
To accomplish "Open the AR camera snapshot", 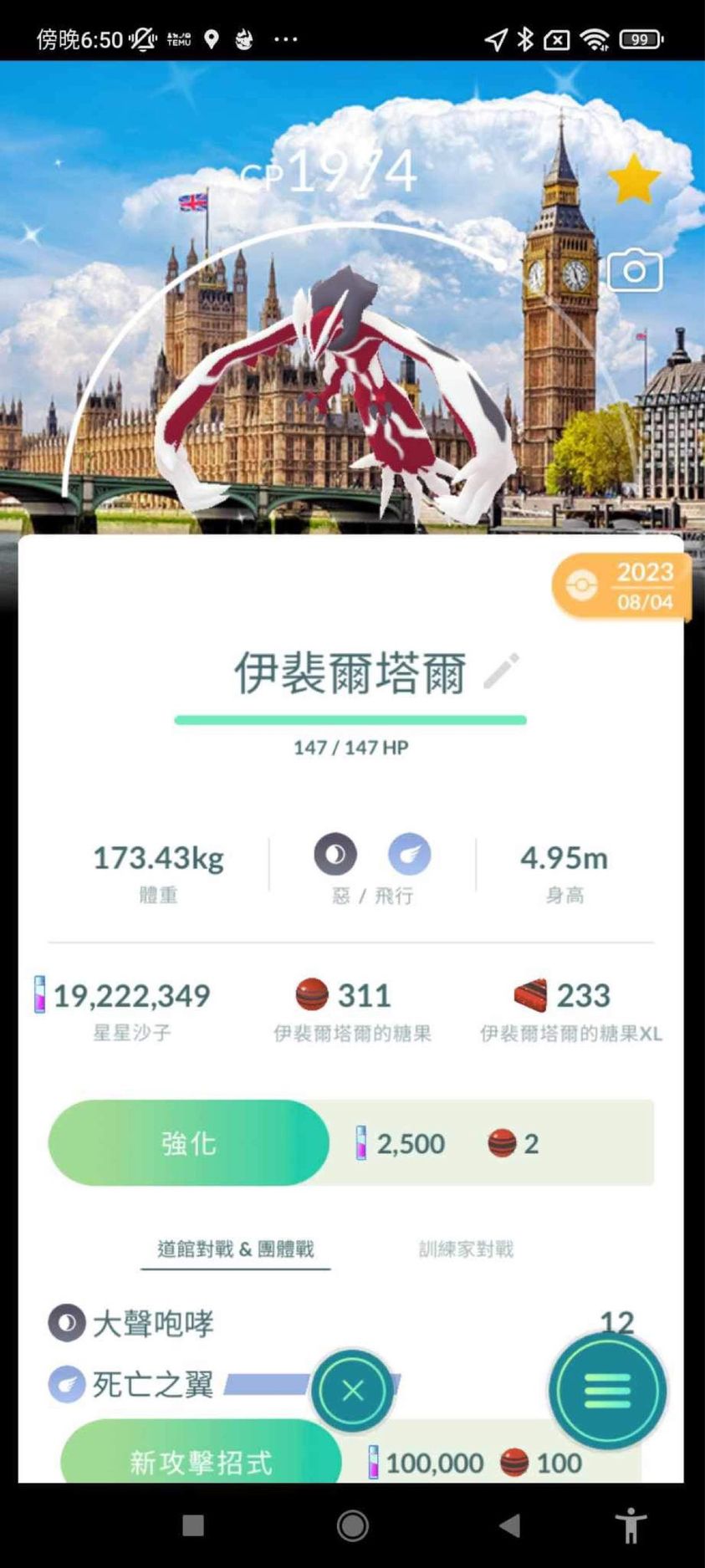I will pyautogui.click(x=635, y=271).
